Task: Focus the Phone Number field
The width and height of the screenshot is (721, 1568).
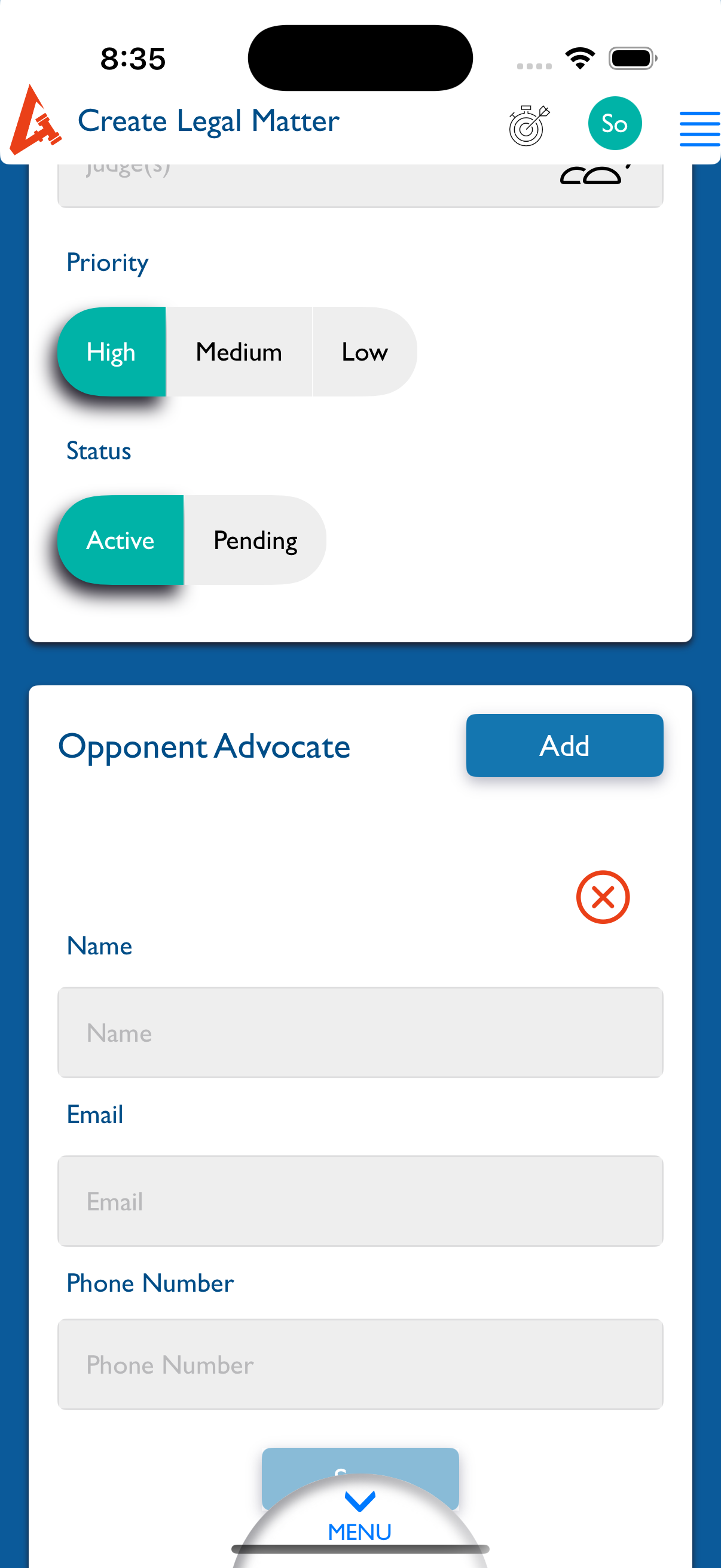Action: click(360, 1364)
